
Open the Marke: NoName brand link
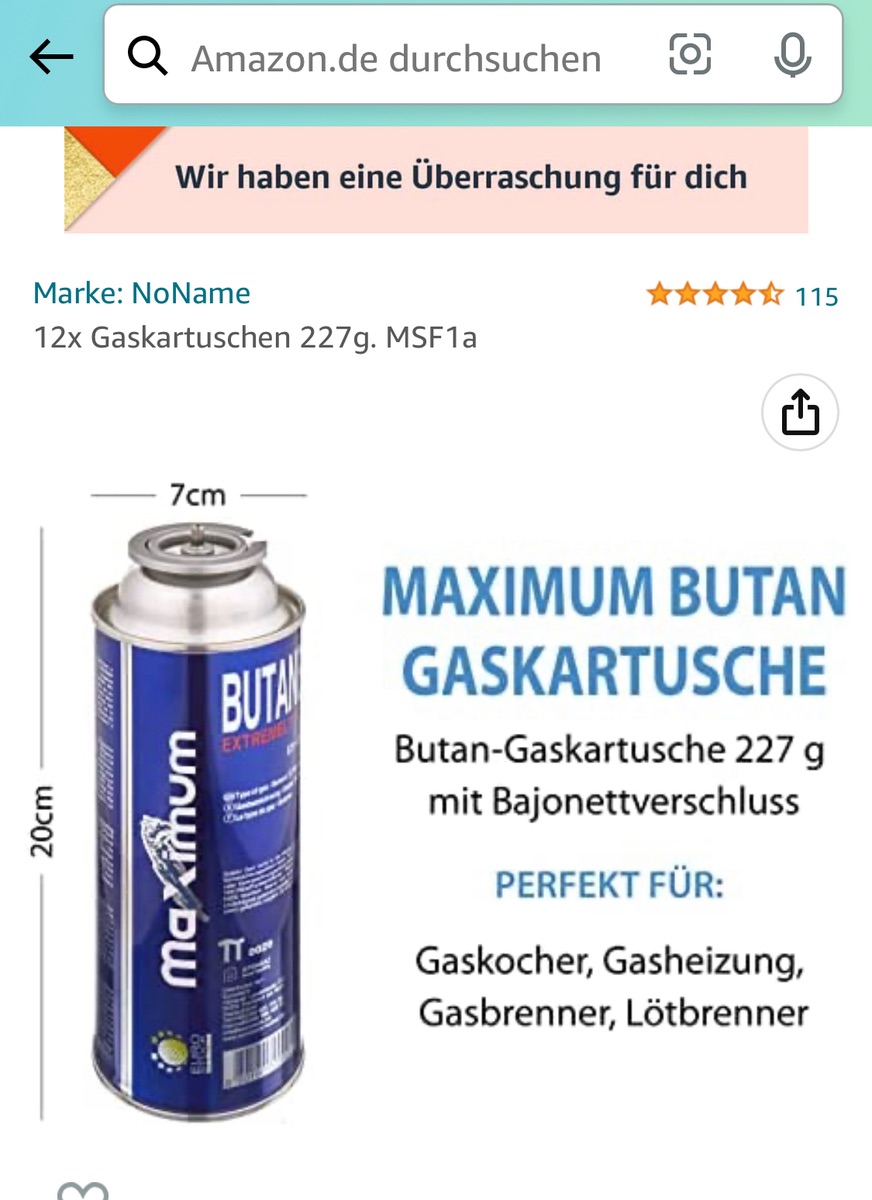(141, 293)
